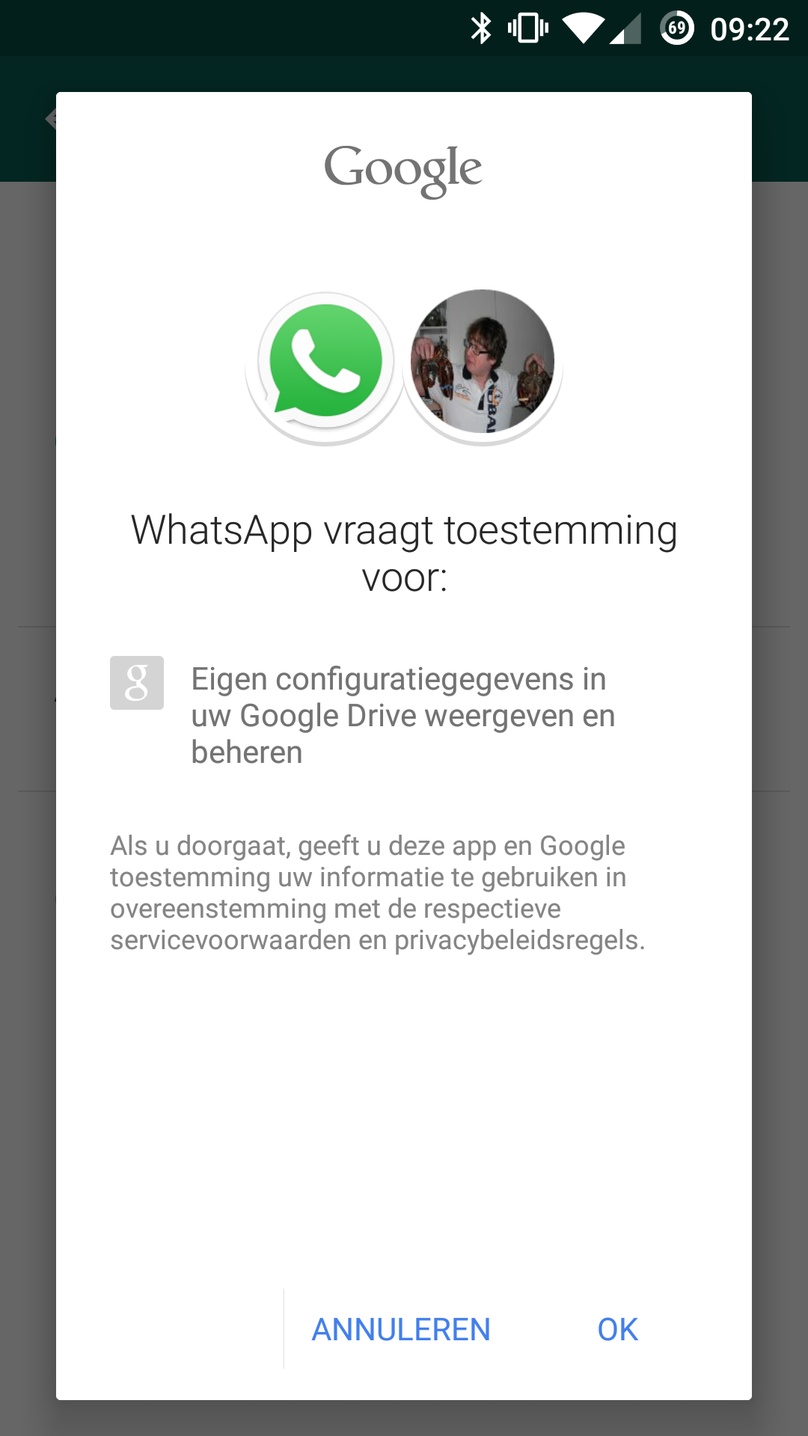Confirm Google Drive access with OK
This screenshot has height=1436, width=808.
[617, 1329]
